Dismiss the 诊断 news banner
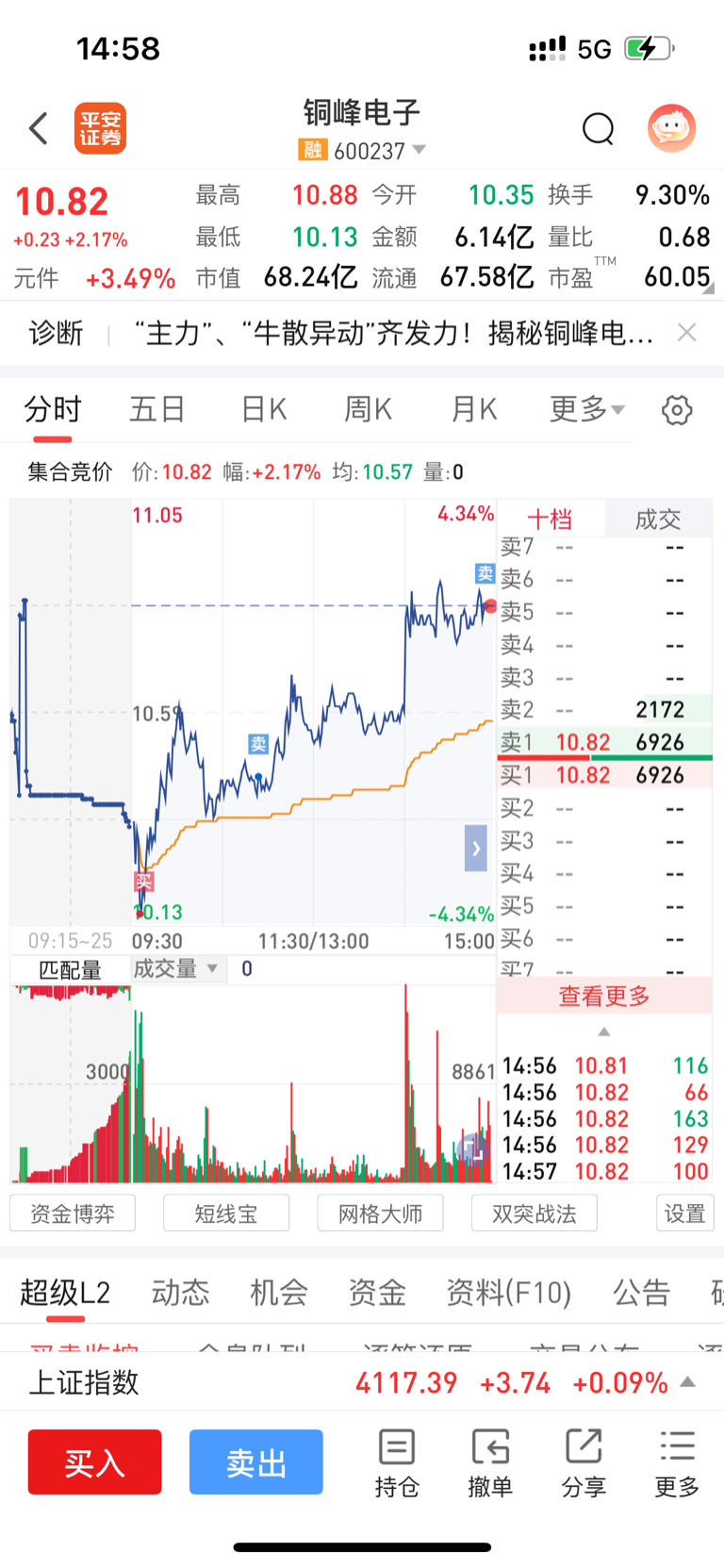 687,332
